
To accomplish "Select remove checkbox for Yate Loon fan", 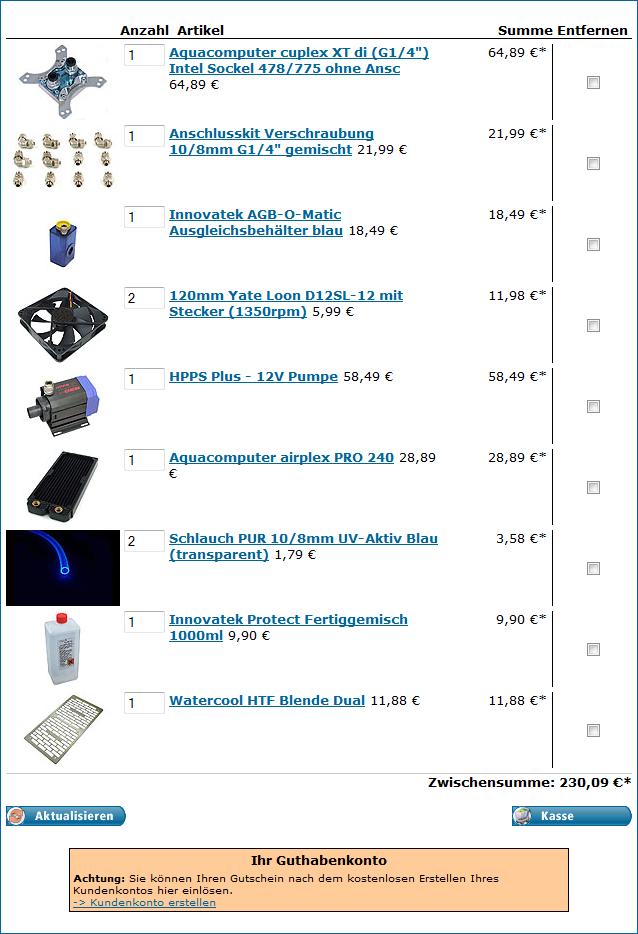I will point(593,326).
